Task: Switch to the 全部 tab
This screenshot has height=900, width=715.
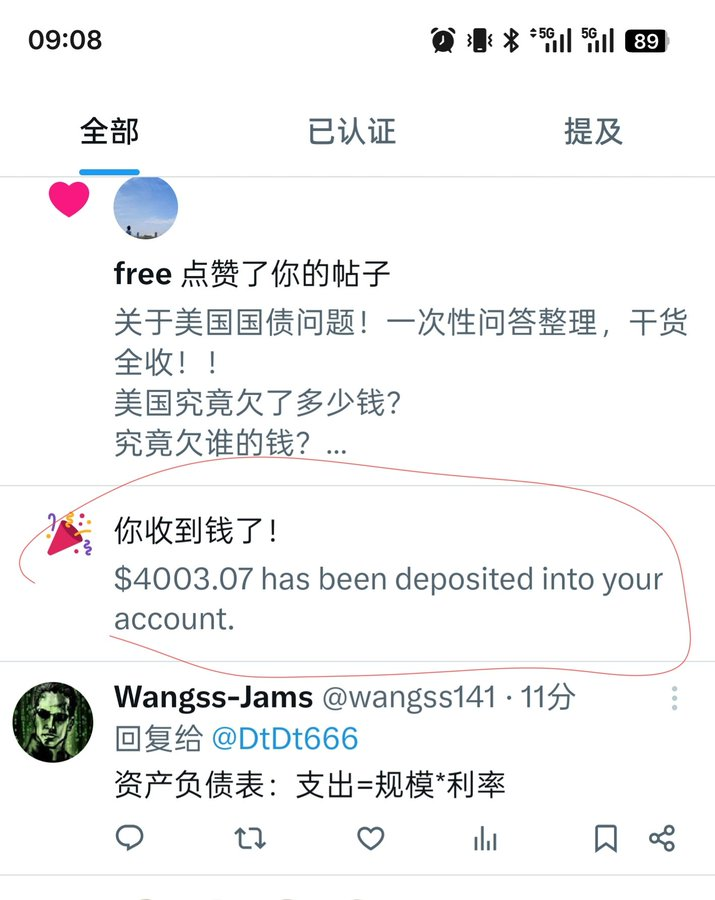Action: pyautogui.click(x=109, y=131)
